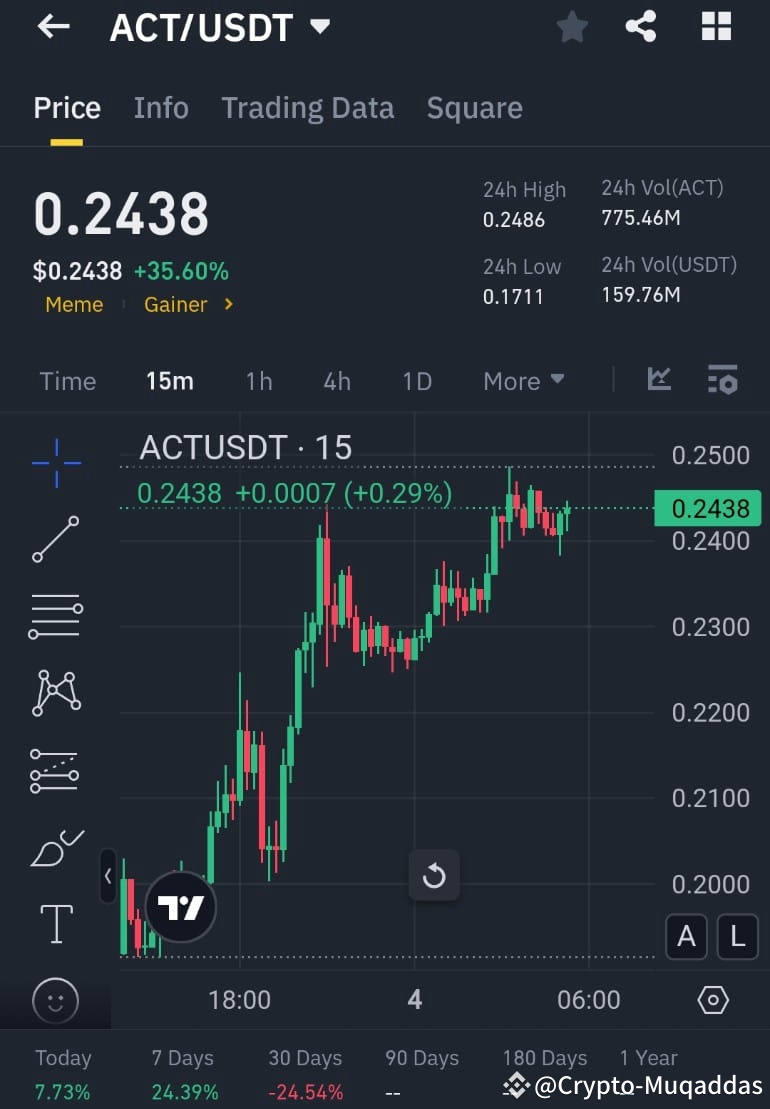Collapse the drawing toolbar with the chevron
The width and height of the screenshot is (770, 1109).
(108, 877)
